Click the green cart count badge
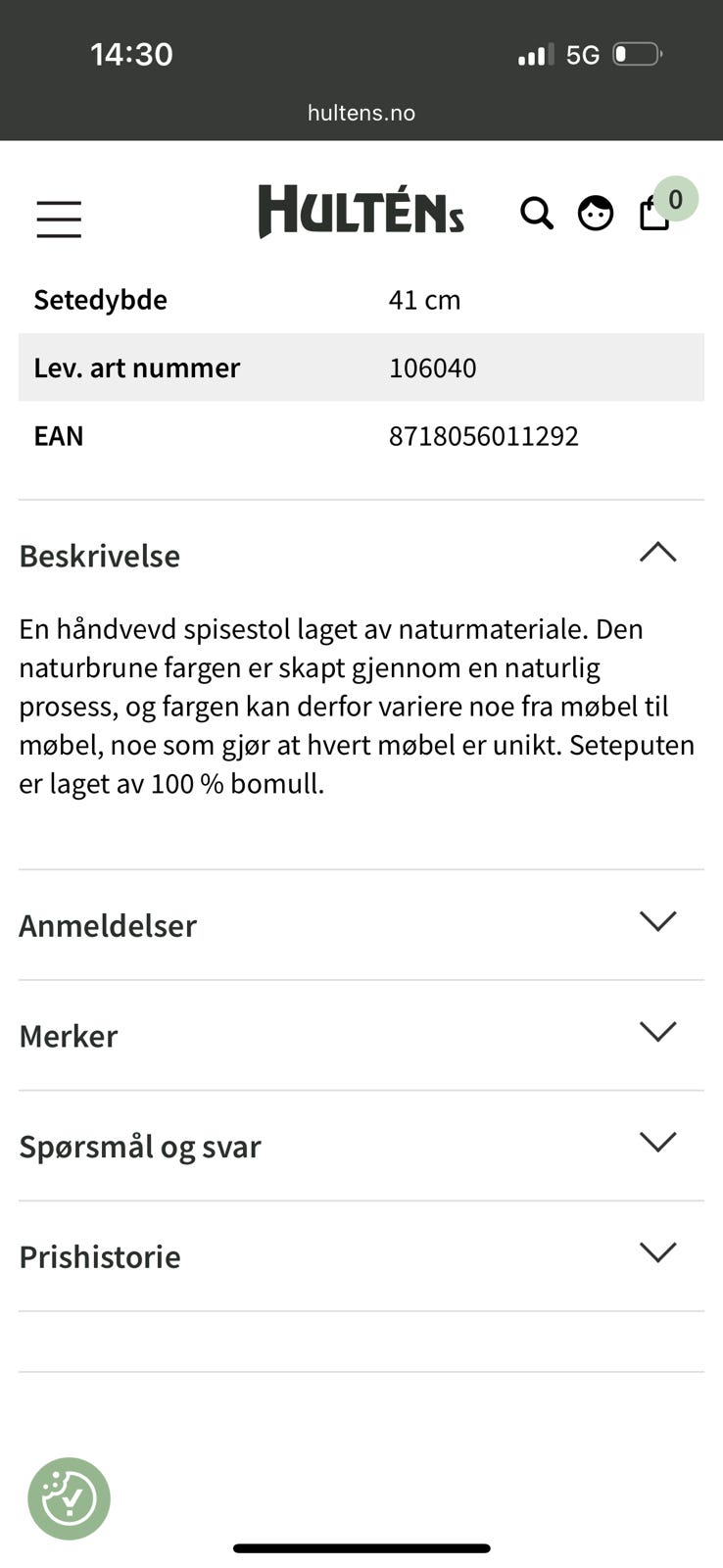723x1568 pixels. 675,199
